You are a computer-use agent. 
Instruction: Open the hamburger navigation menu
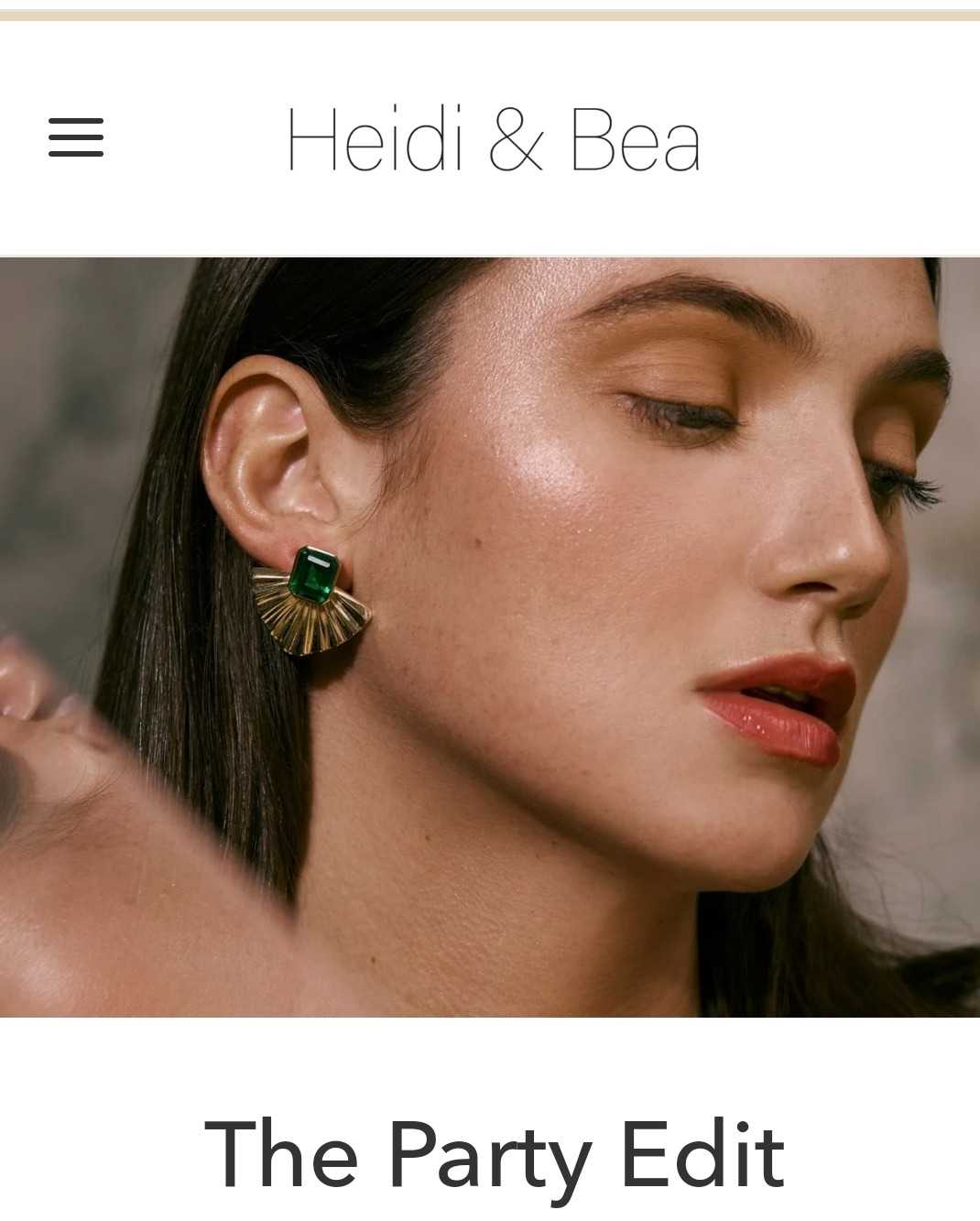pos(76,137)
